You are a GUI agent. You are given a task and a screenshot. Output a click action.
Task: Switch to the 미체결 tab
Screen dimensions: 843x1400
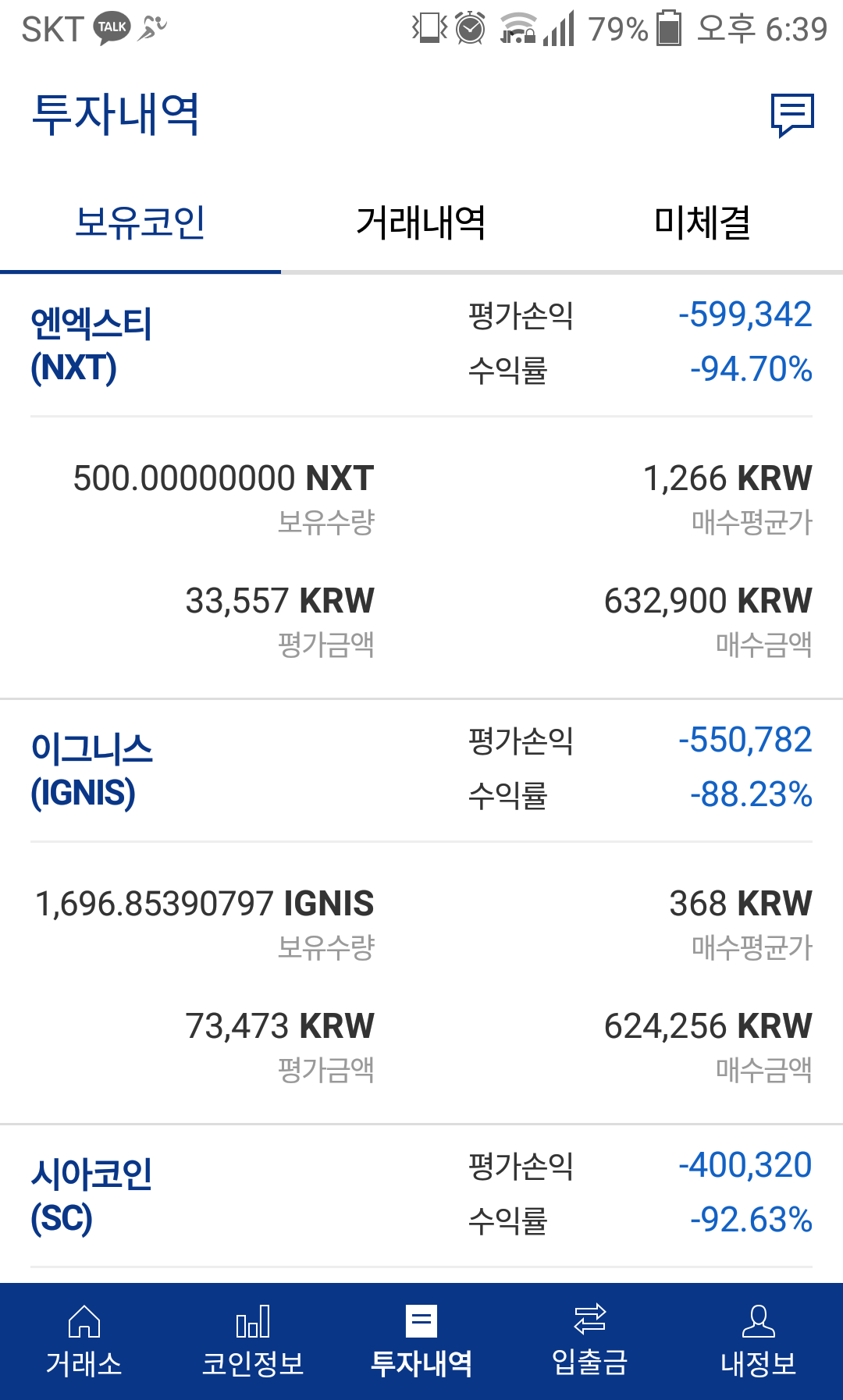point(702,223)
